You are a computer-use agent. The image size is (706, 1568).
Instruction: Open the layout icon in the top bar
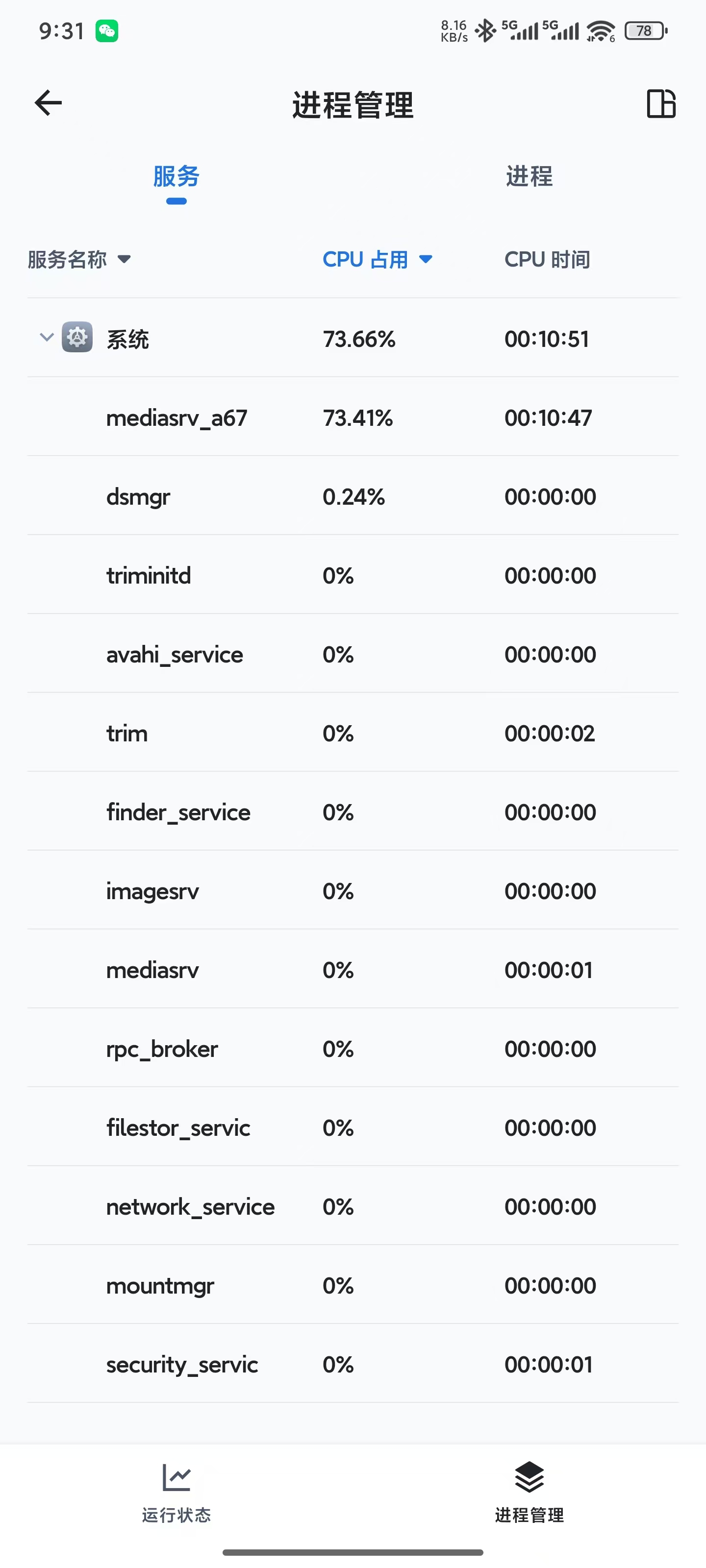(660, 103)
